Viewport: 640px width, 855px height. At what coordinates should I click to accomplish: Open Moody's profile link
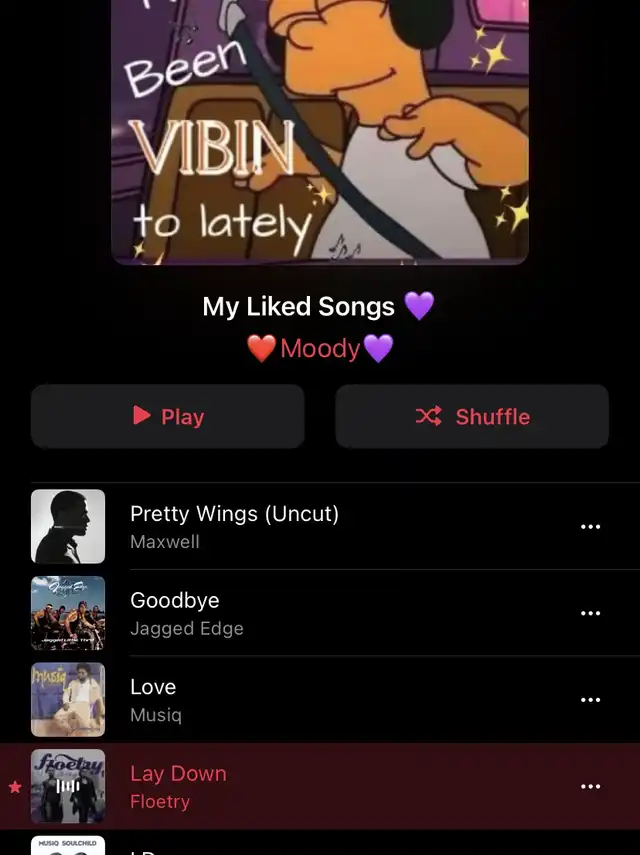[x=320, y=348]
